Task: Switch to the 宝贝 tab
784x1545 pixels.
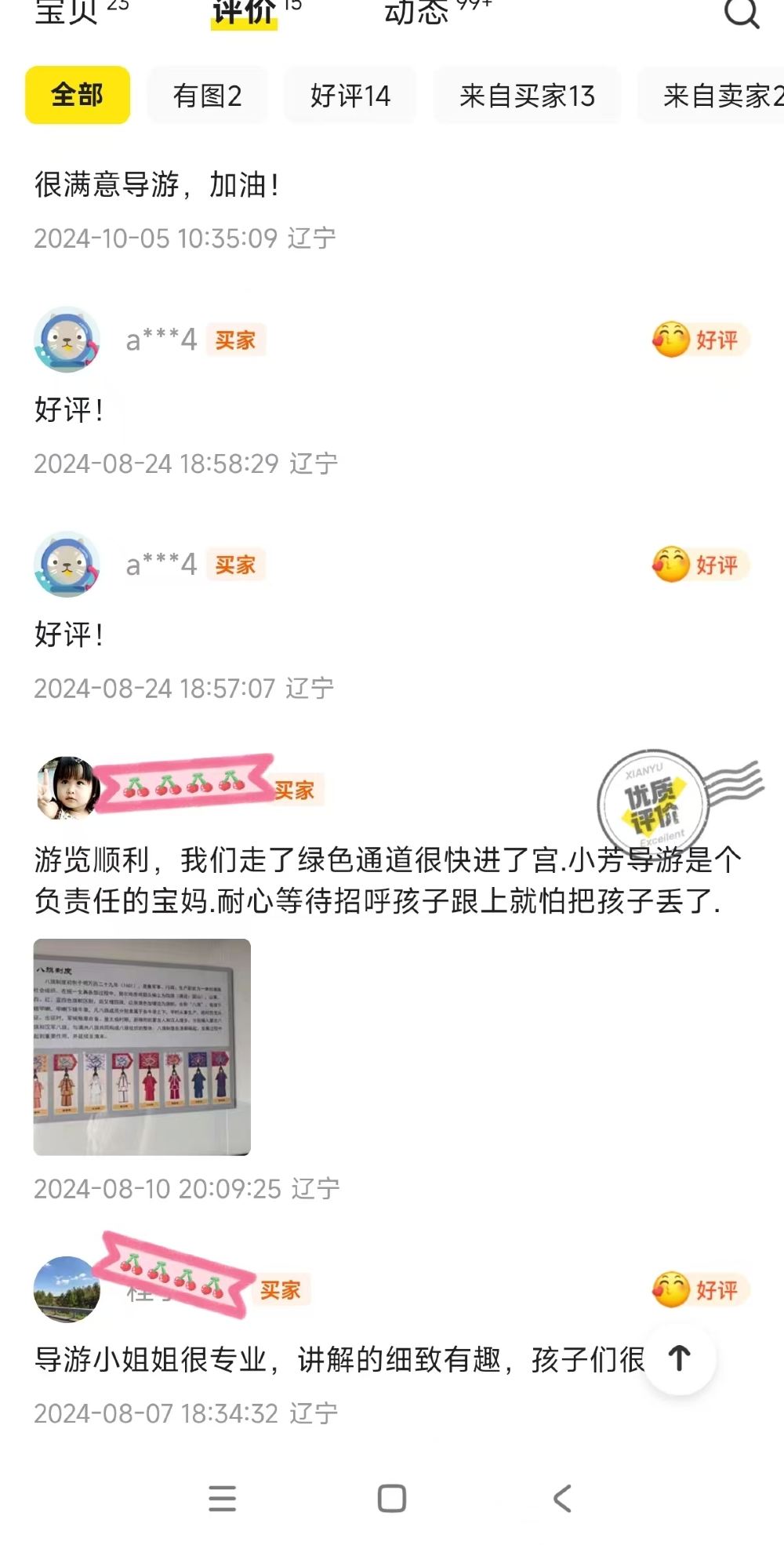Action: [67, 11]
